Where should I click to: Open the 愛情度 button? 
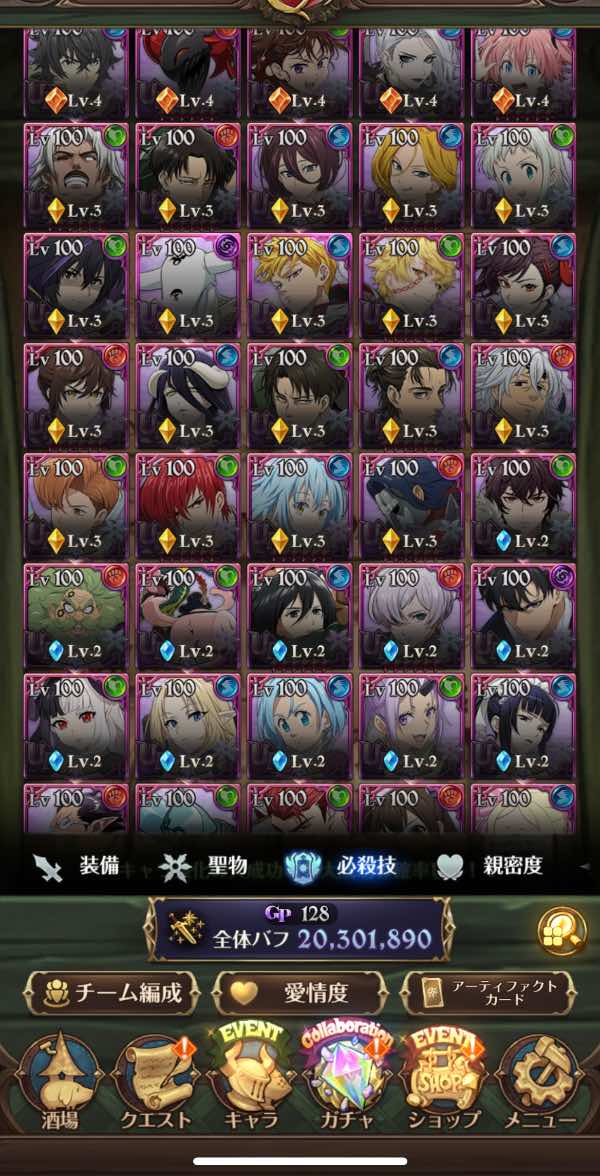click(300, 993)
